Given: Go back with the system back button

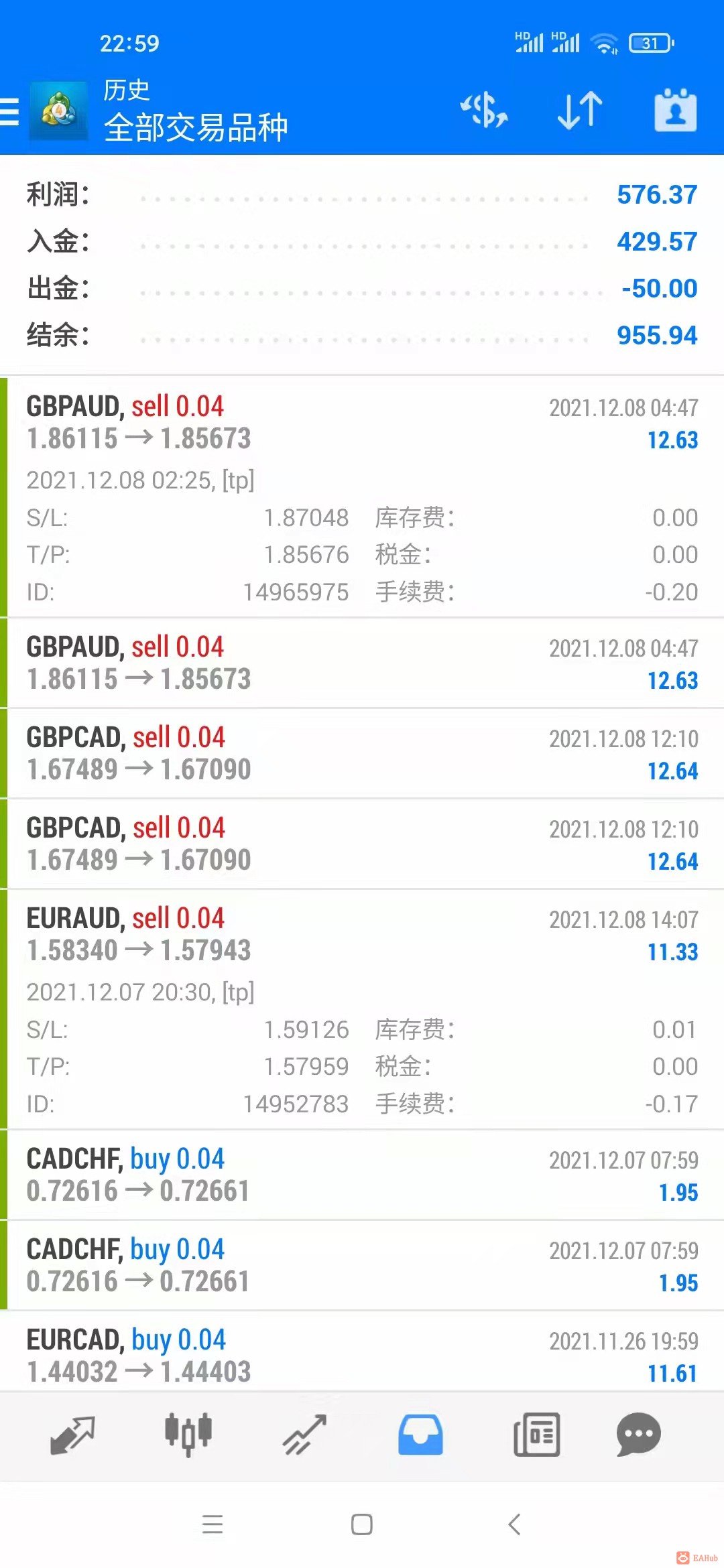Looking at the screenshot, I should pos(514,1524).
